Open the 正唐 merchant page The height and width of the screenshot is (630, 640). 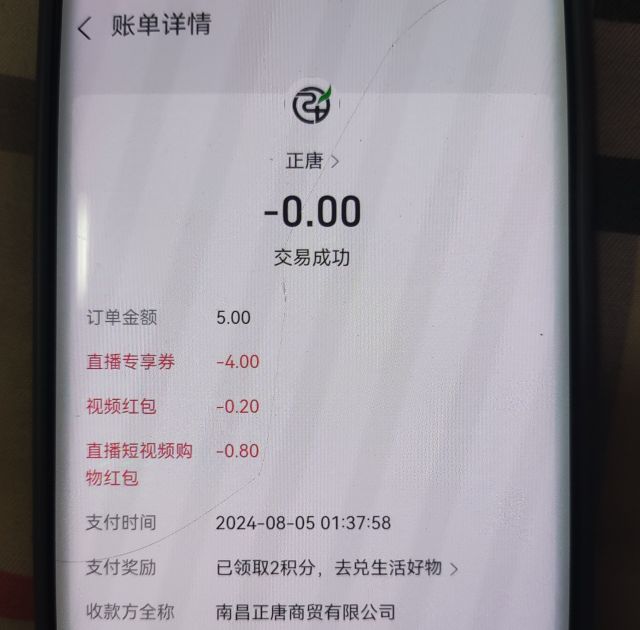click(311, 160)
